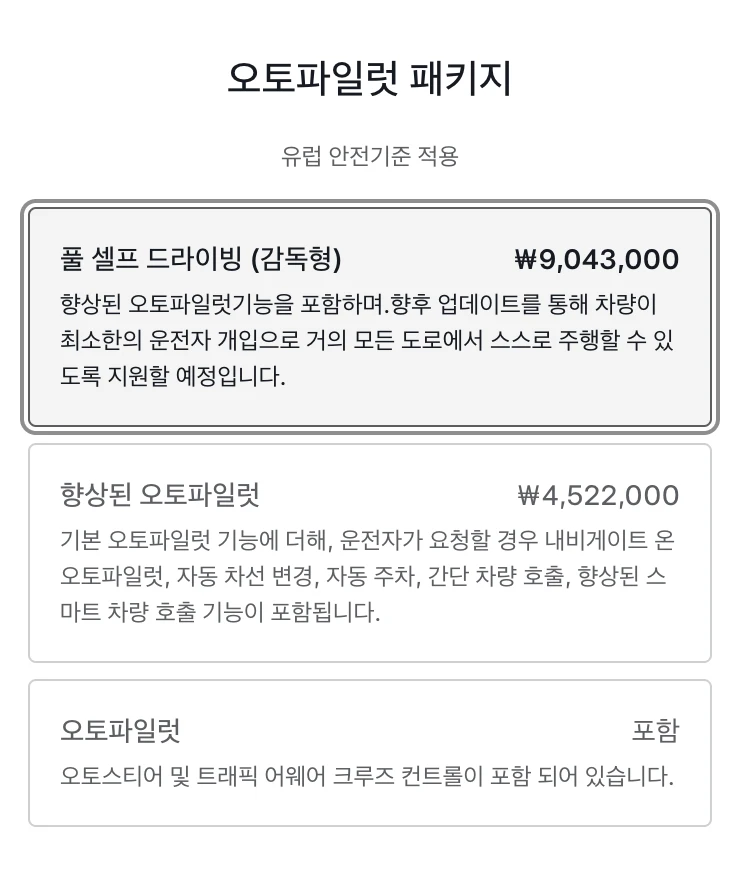This screenshot has width=748, height=874.
Task: Select the 풀 셀프 드라이빙 (감독형) package card
Action: tap(374, 315)
